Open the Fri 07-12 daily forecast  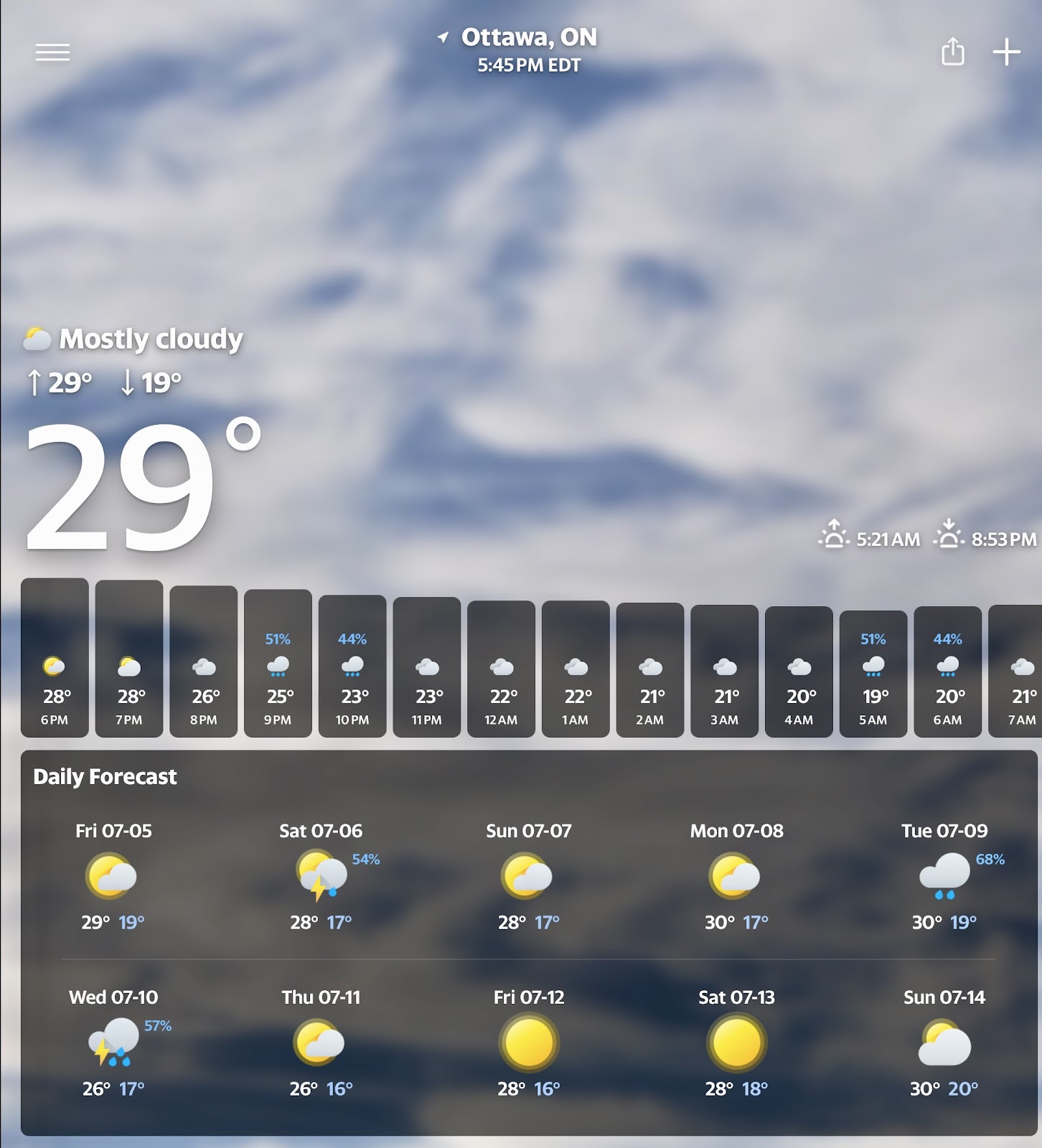(x=529, y=1043)
